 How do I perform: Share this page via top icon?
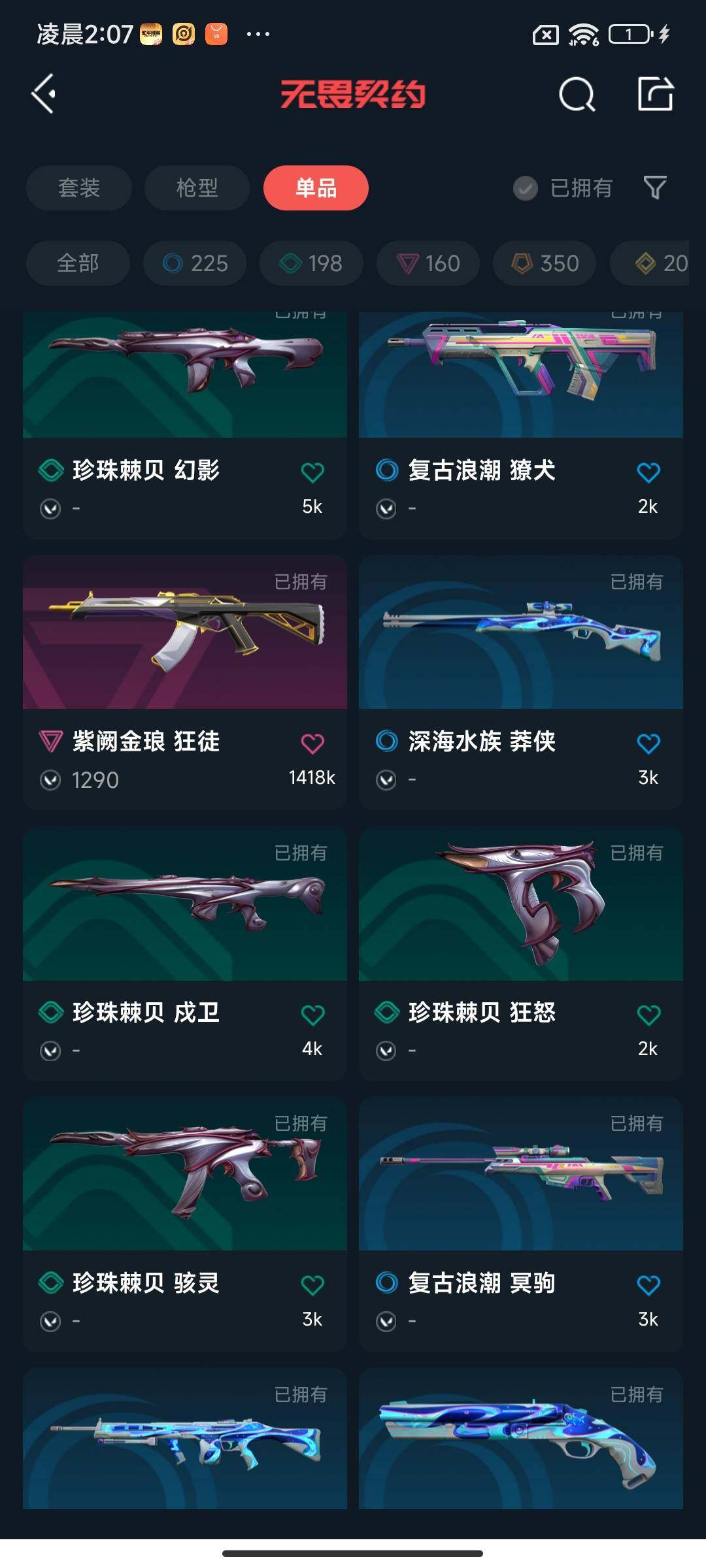[x=656, y=94]
